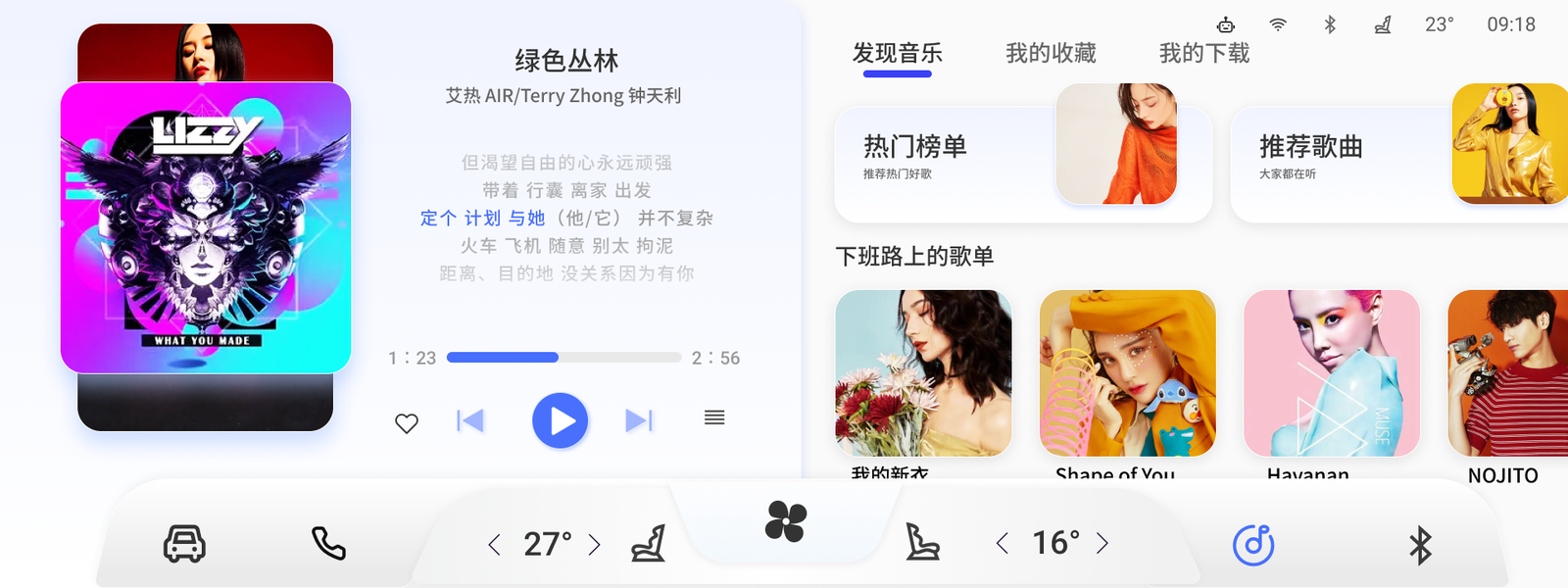Seek within the song progress bar
Viewport: 1568px width, 588px height.
click(x=563, y=358)
